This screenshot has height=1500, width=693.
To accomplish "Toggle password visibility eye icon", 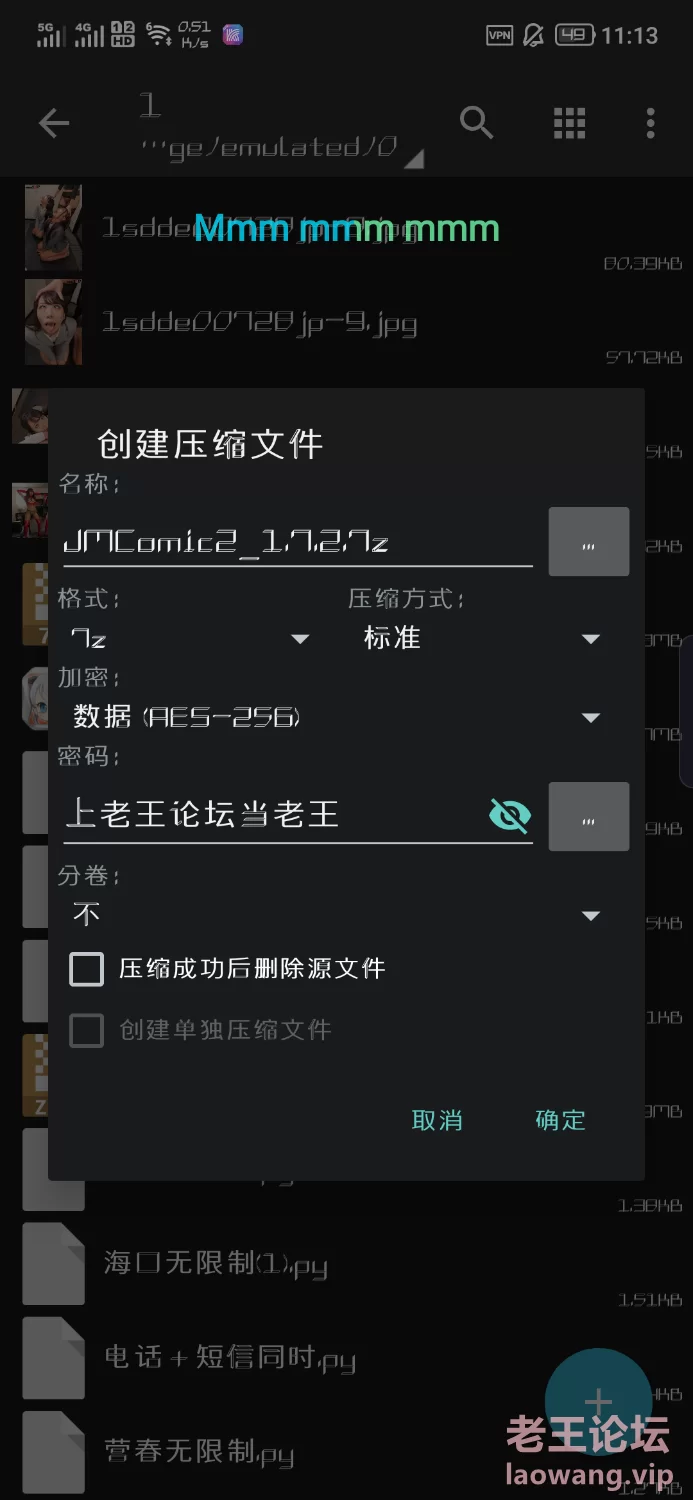I will [x=510, y=815].
